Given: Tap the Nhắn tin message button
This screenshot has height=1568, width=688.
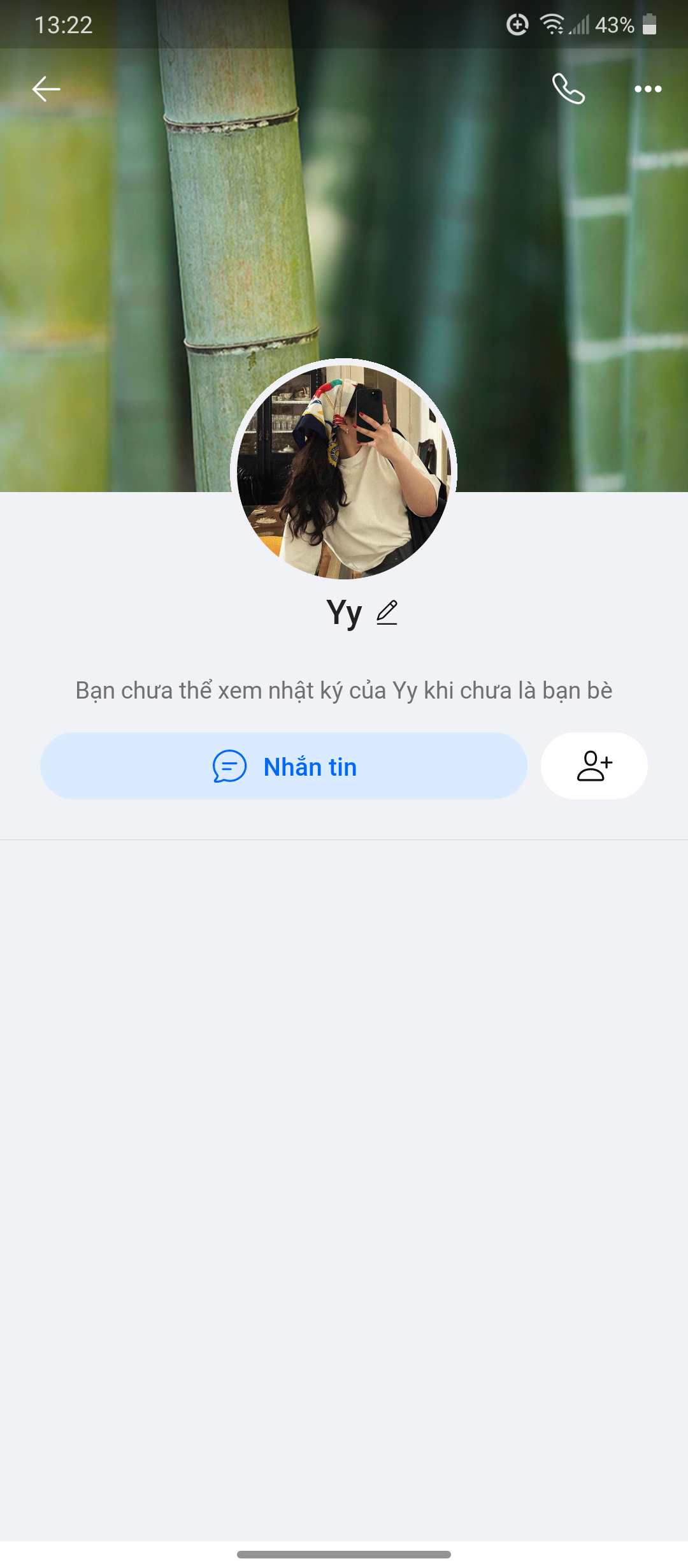Looking at the screenshot, I should pos(284,766).
